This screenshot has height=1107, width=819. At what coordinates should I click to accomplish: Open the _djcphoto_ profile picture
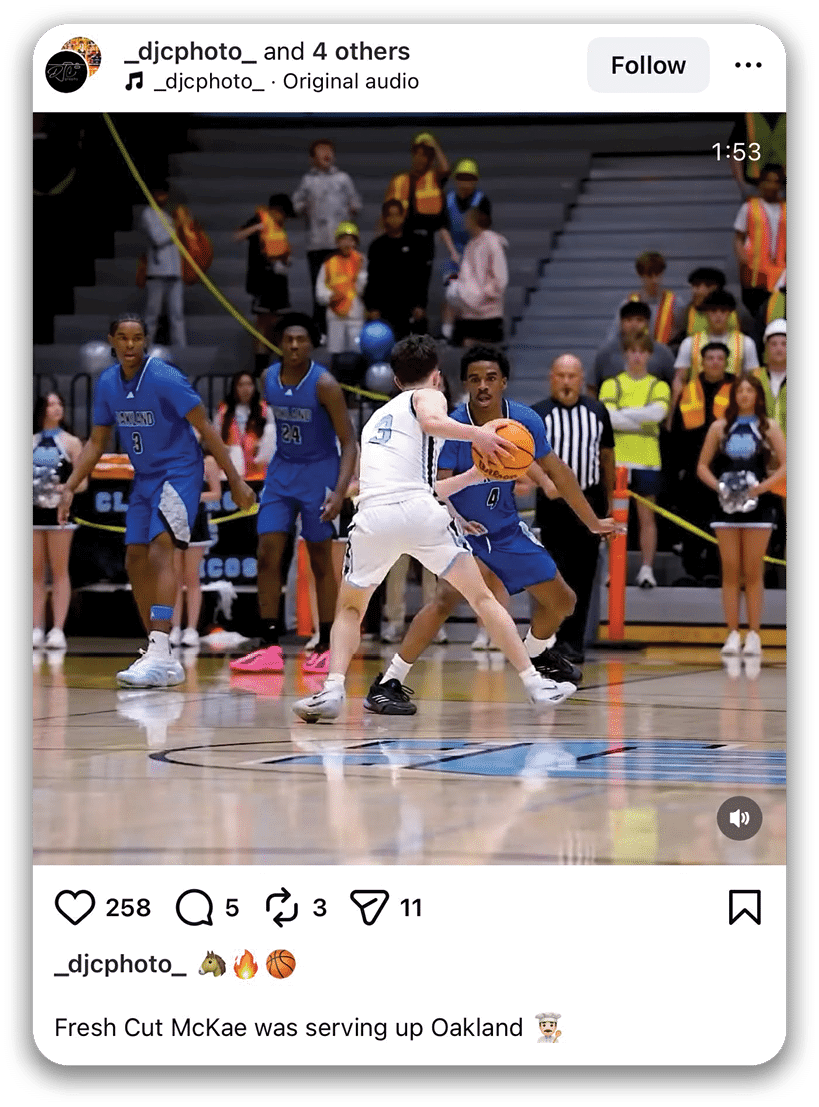pos(67,70)
